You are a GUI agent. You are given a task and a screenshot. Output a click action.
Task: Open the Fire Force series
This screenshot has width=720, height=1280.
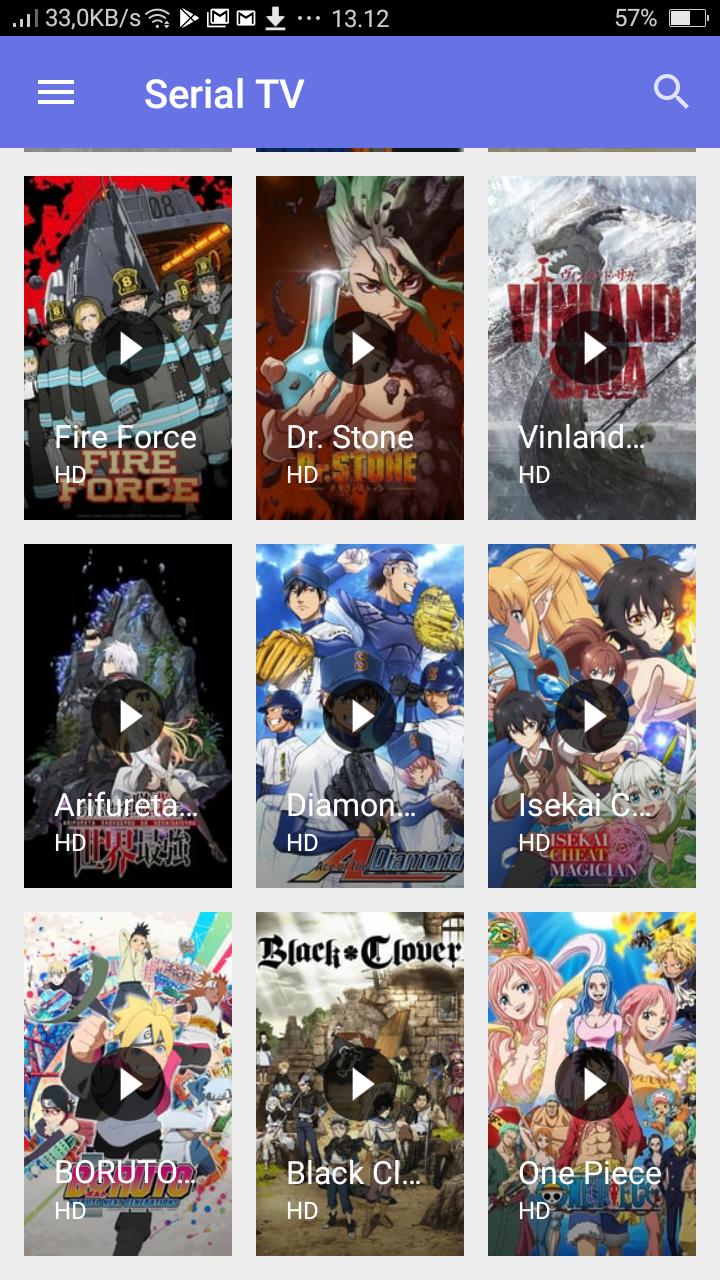point(128,348)
